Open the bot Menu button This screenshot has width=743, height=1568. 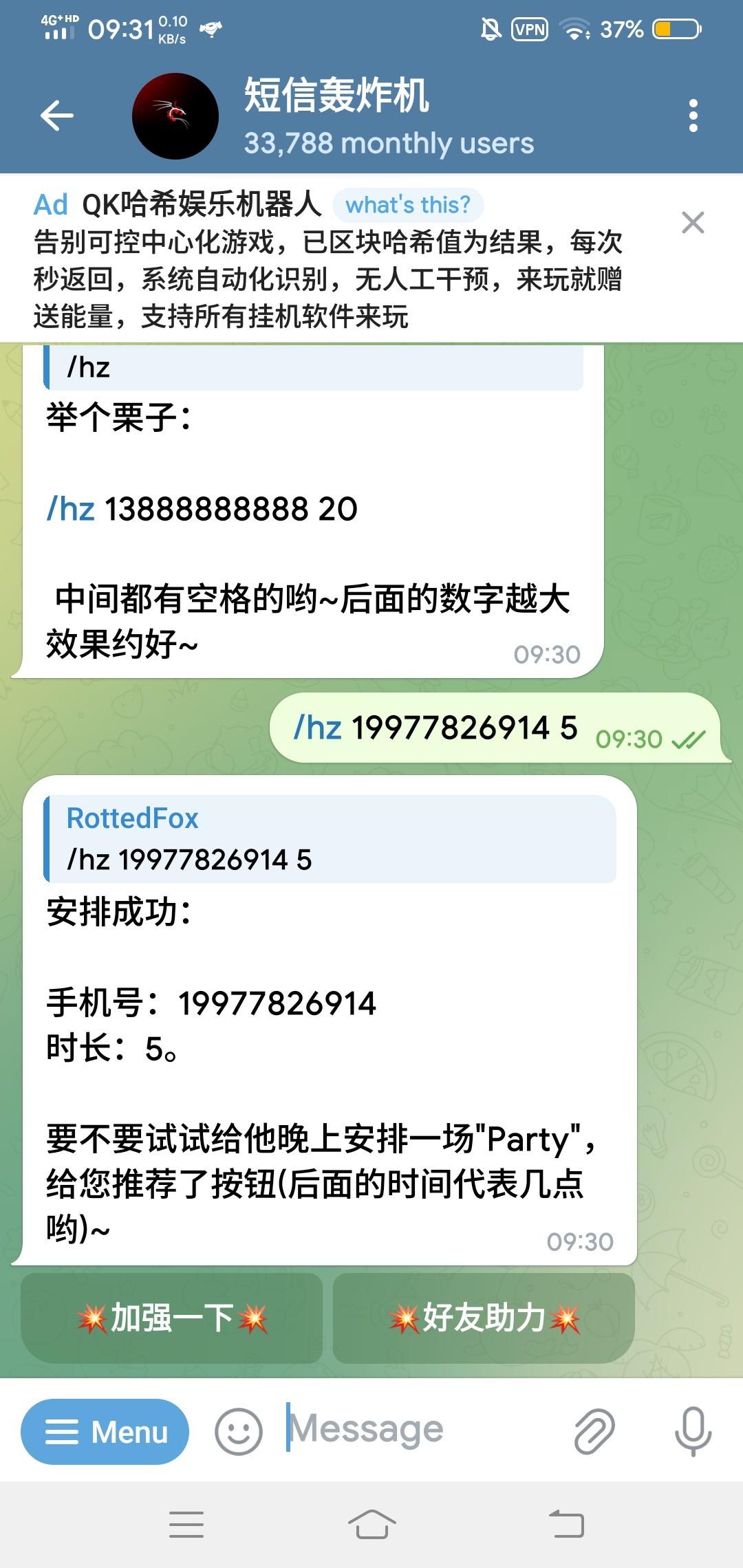105,1432
